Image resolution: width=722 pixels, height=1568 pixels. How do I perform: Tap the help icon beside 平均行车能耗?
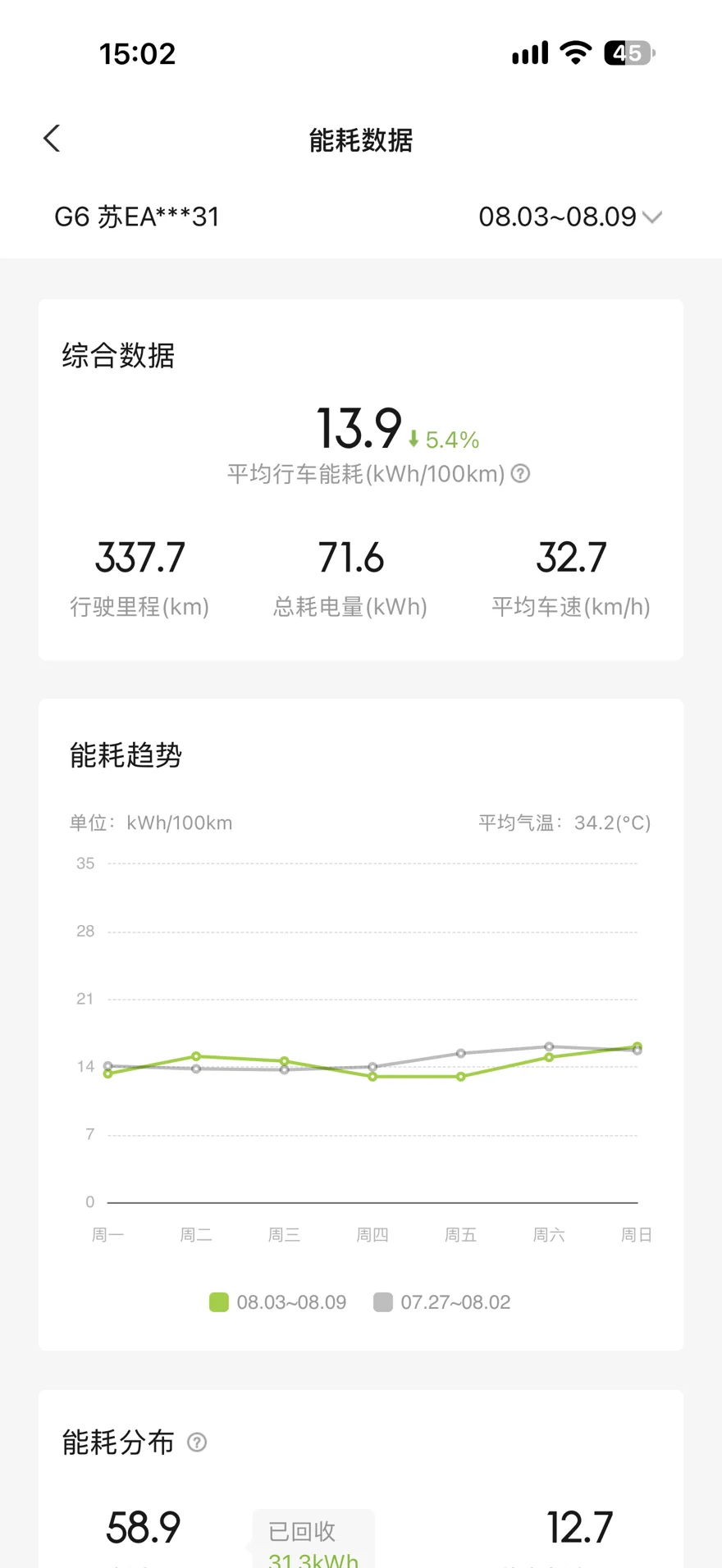pyautogui.click(x=520, y=473)
